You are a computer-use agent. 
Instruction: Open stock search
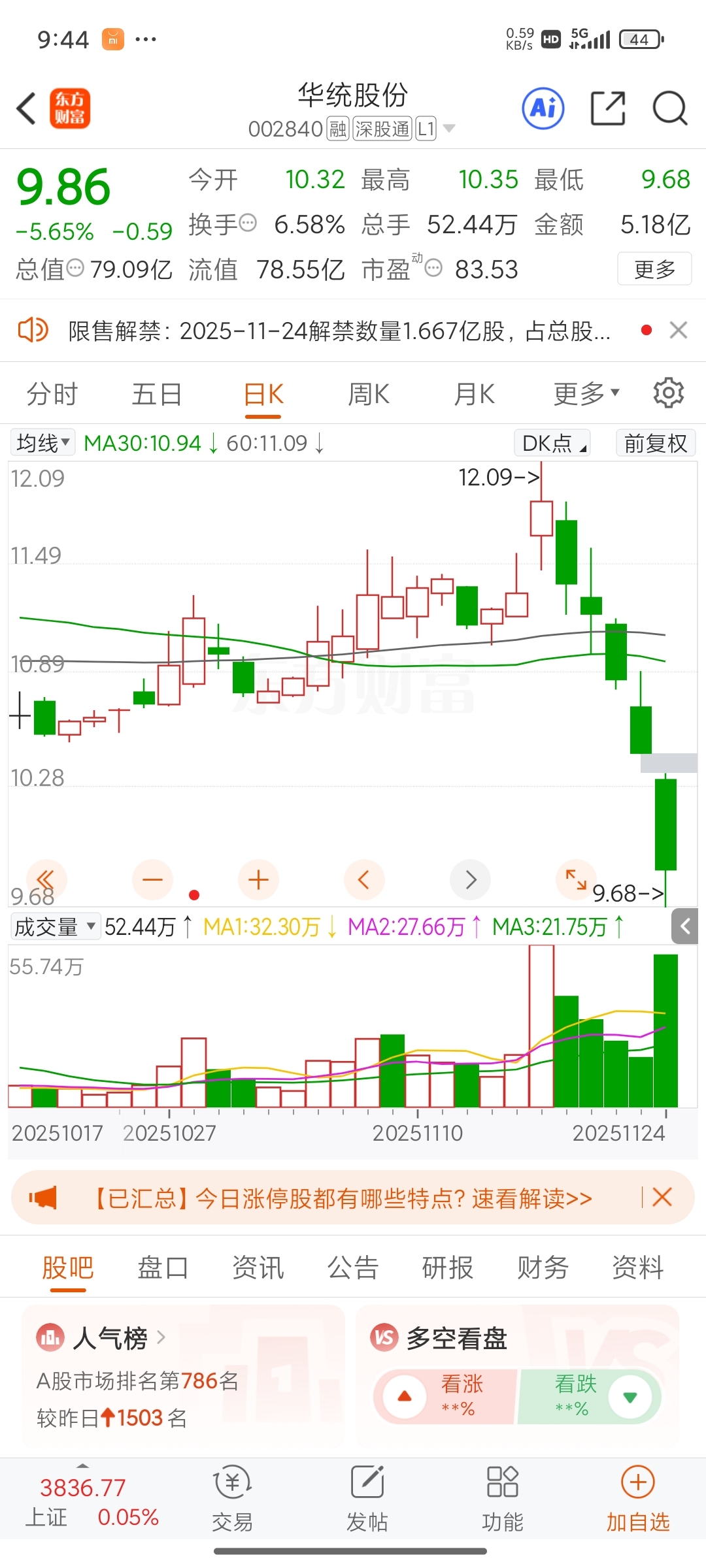click(x=670, y=108)
